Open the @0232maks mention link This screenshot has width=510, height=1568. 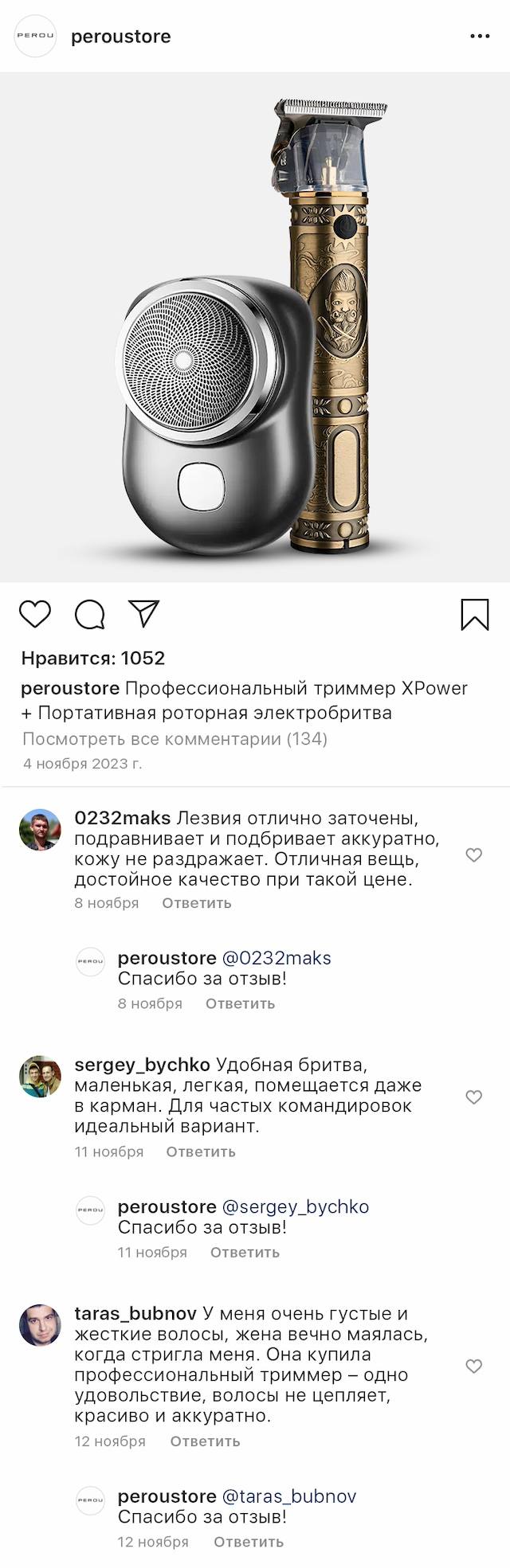[x=277, y=958]
